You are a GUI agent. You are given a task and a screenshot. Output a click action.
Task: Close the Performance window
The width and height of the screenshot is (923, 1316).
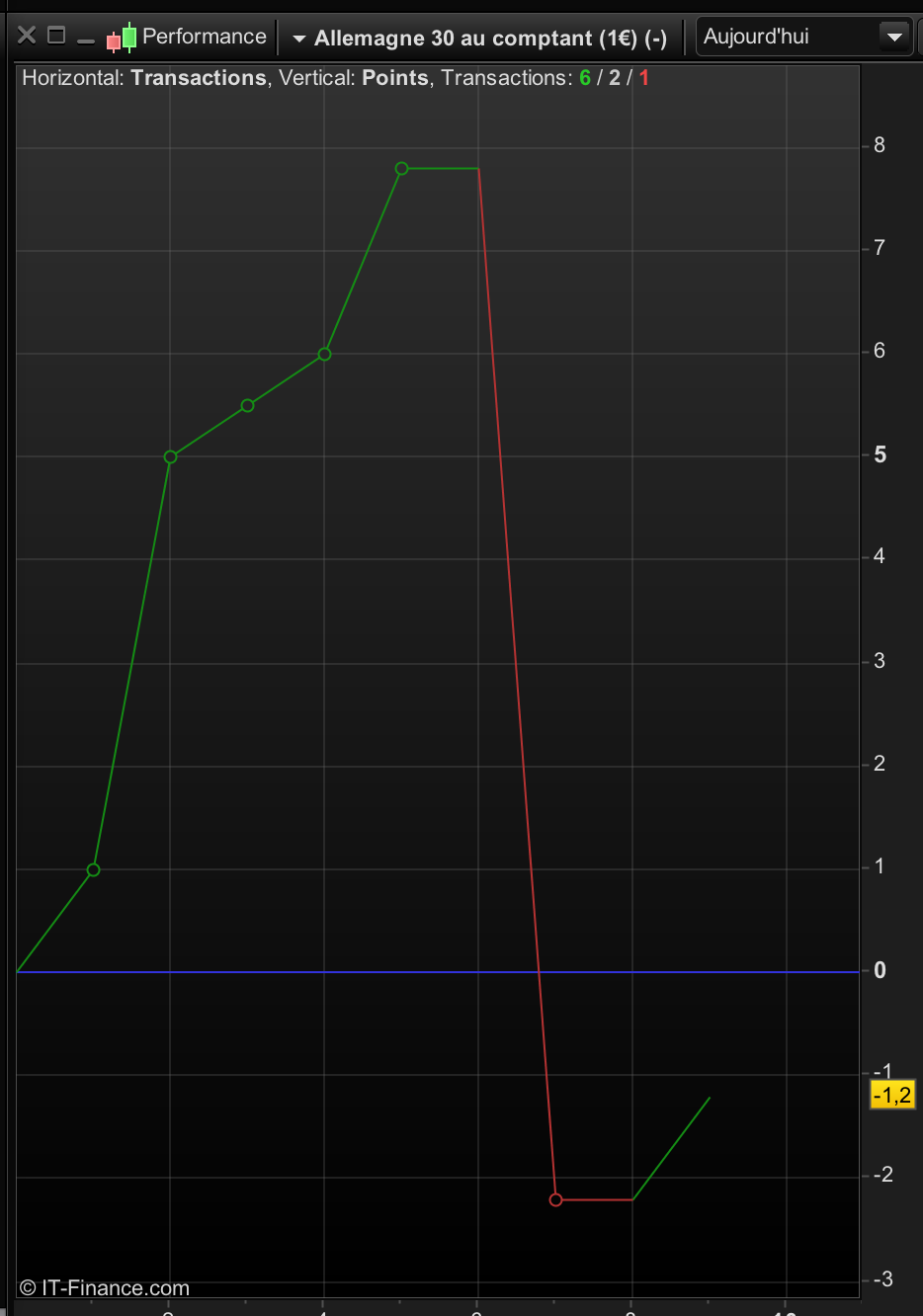(27, 36)
